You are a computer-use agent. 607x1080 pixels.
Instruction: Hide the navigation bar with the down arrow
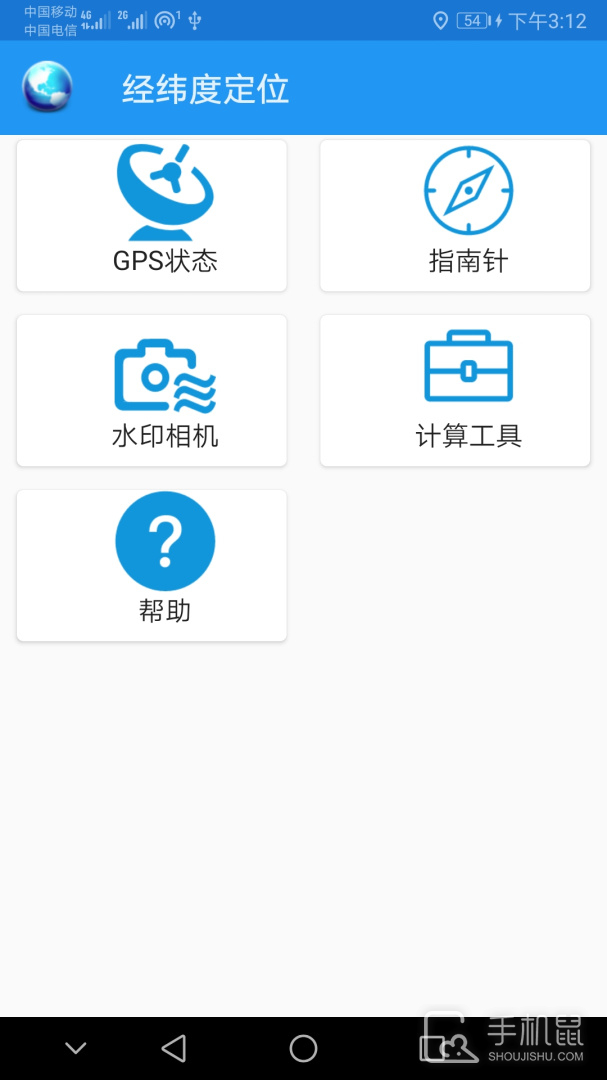coord(76,1048)
